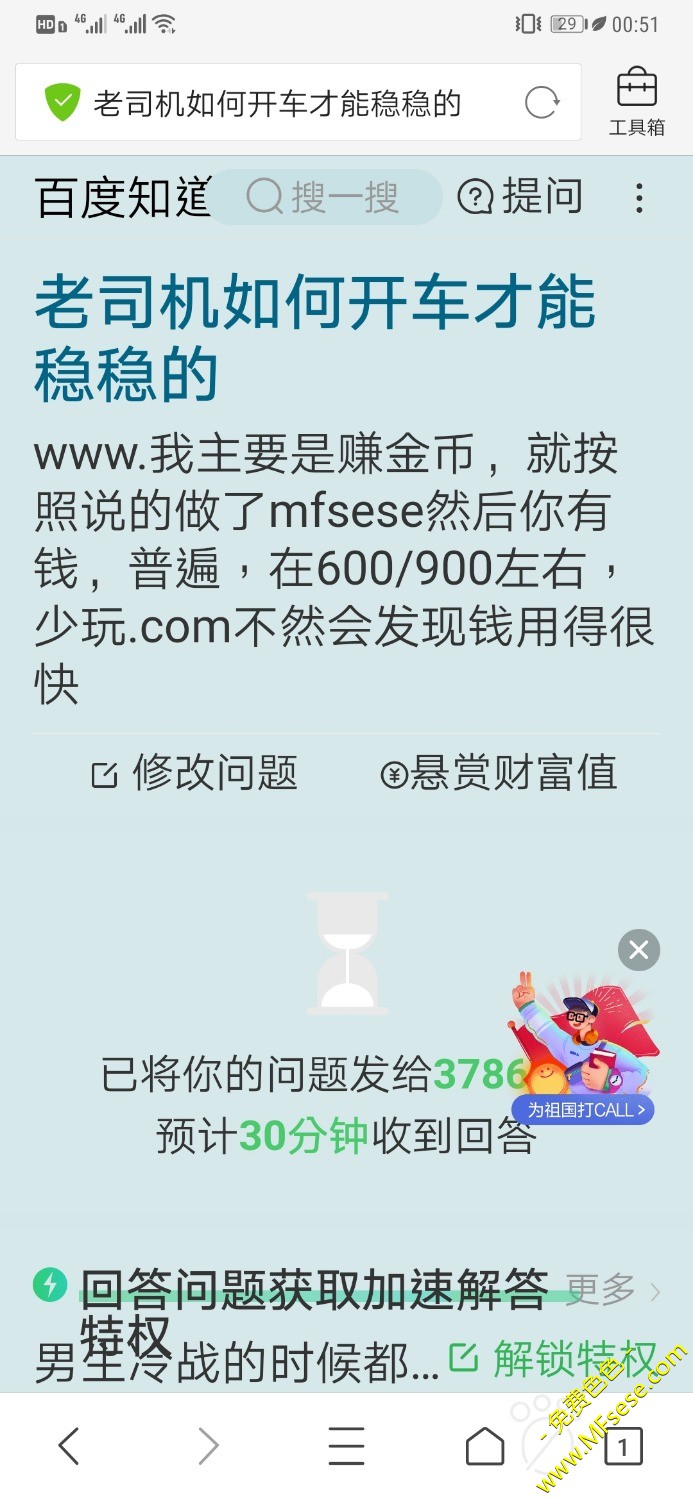The image size is (693, 1500).
Task: Dismiss the floating 为祖国打CALL banner
Action: click(x=639, y=950)
